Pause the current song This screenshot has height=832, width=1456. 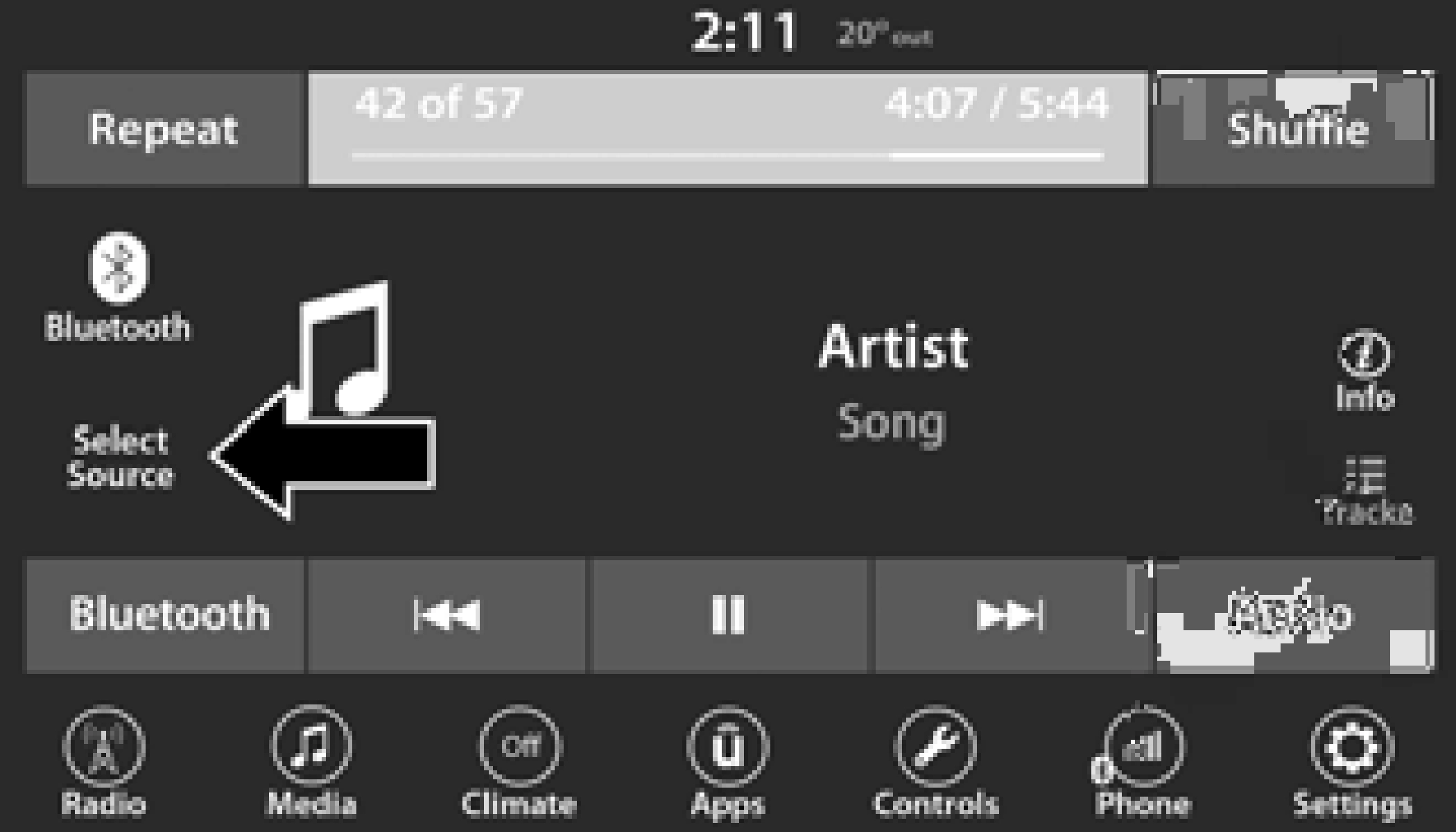pos(728,615)
